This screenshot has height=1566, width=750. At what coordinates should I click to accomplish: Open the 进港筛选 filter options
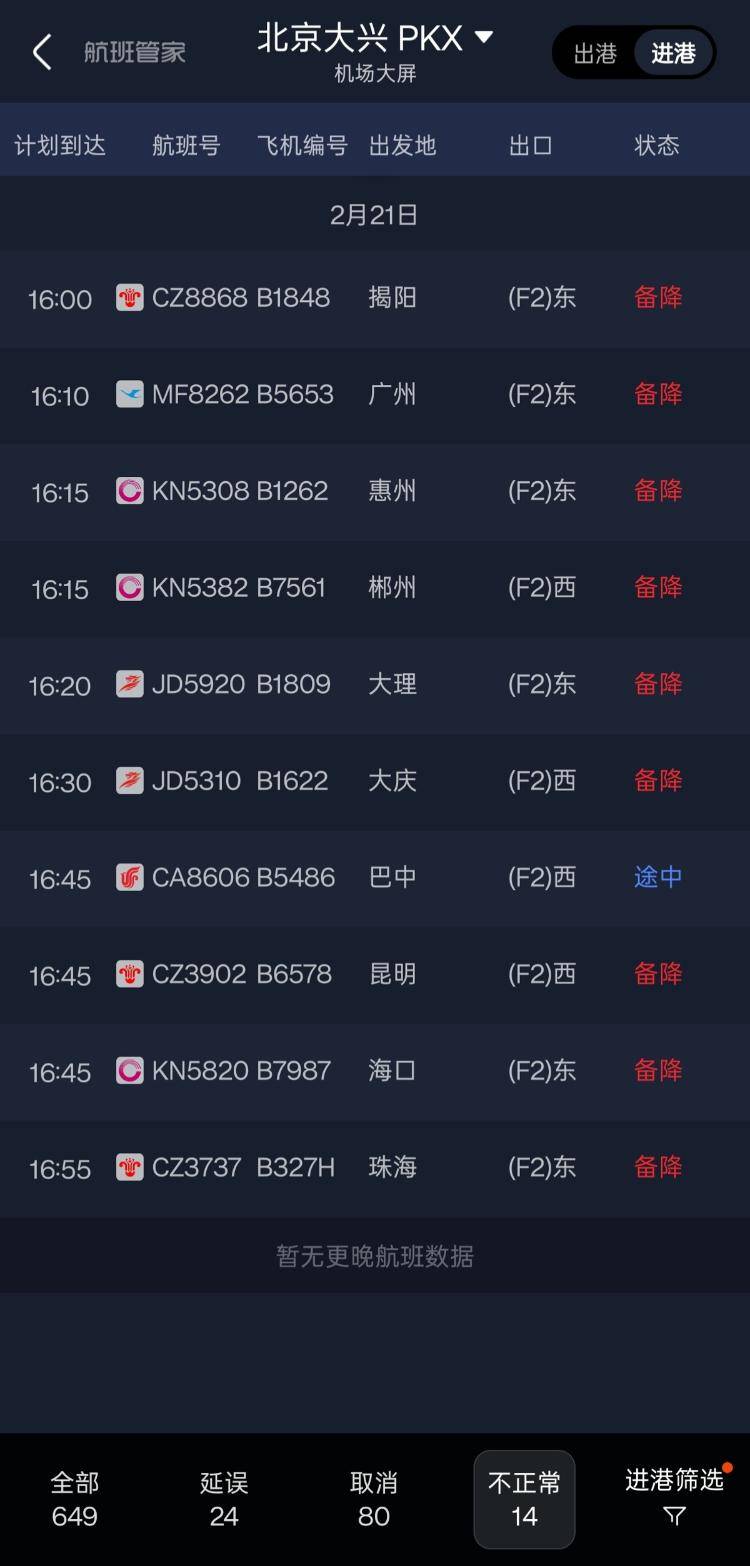674,1497
